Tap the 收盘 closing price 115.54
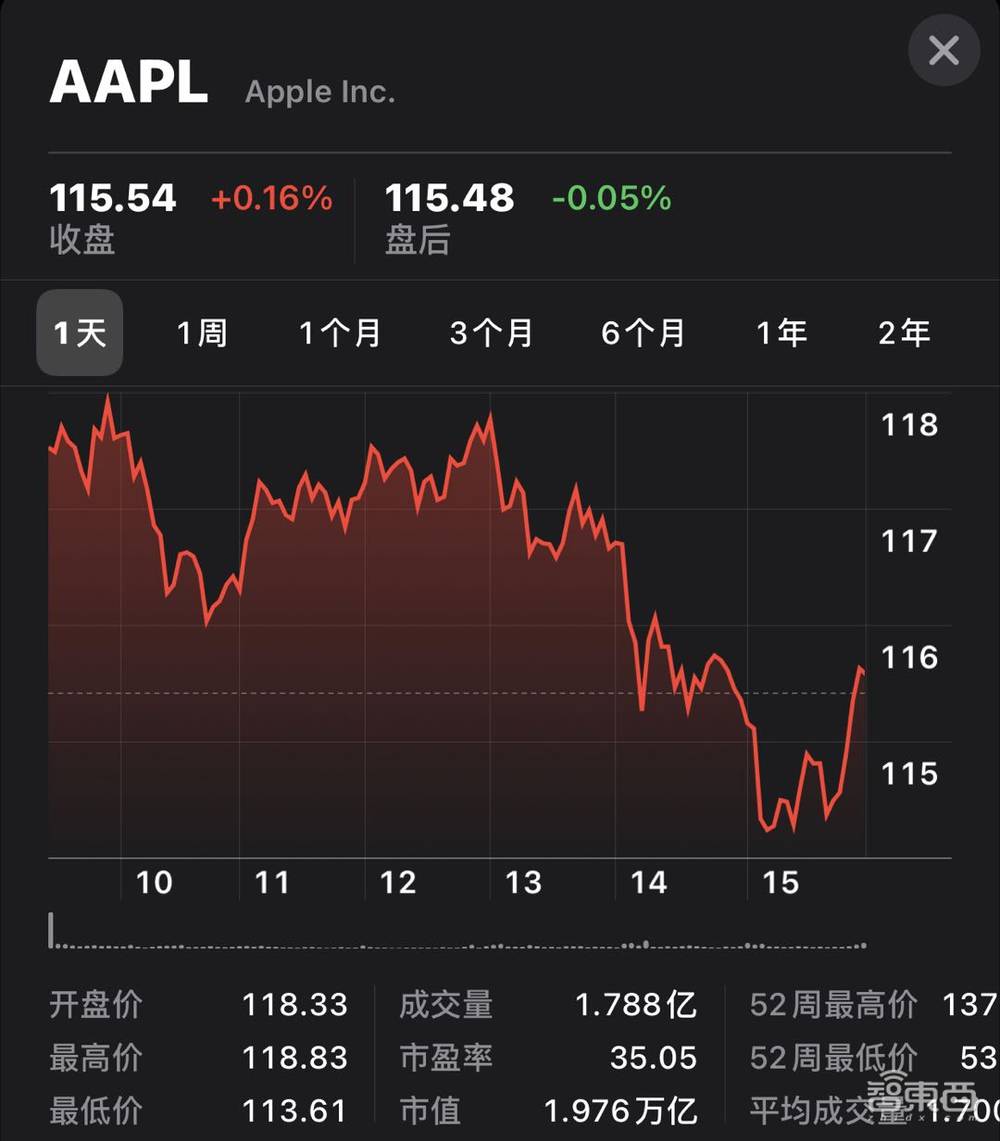1000x1141 pixels. pos(112,197)
